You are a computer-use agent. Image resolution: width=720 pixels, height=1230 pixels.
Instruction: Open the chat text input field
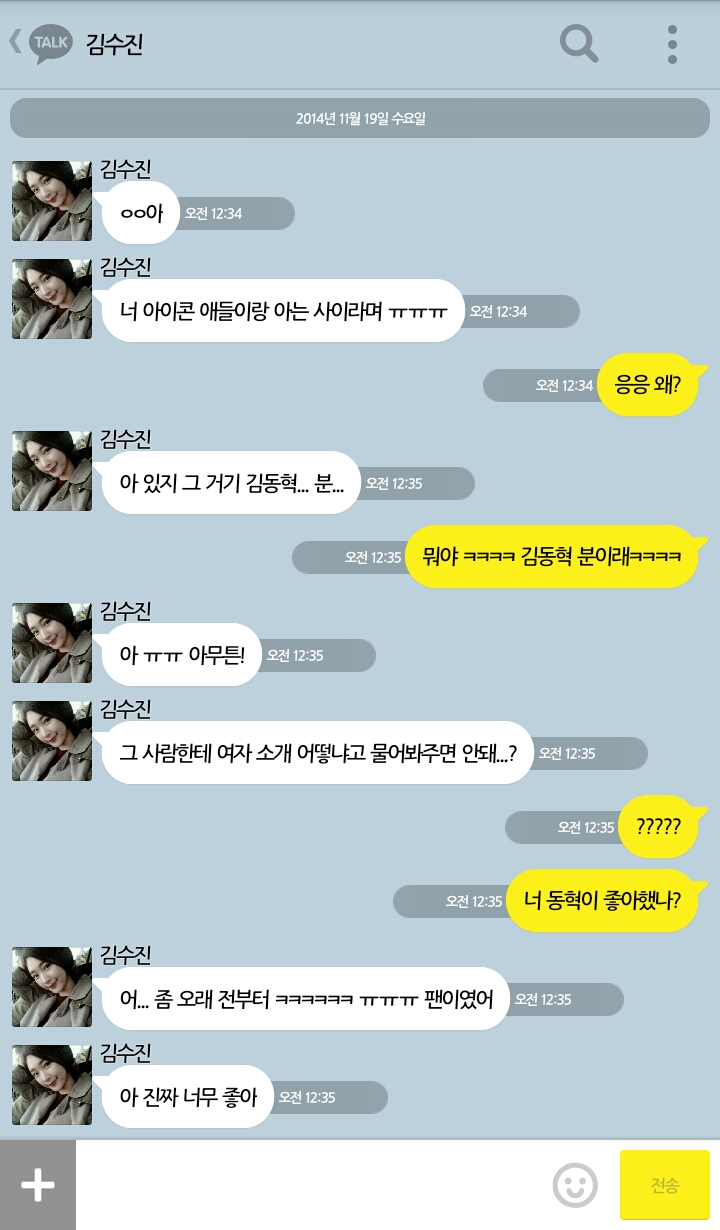click(x=300, y=1184)
